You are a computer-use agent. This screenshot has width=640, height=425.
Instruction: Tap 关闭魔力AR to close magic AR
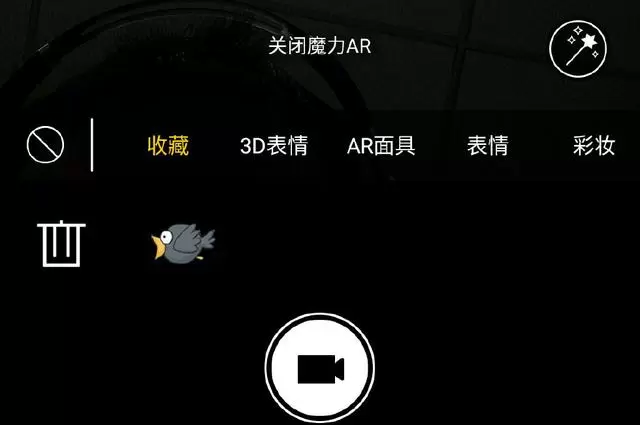(320, 46)
